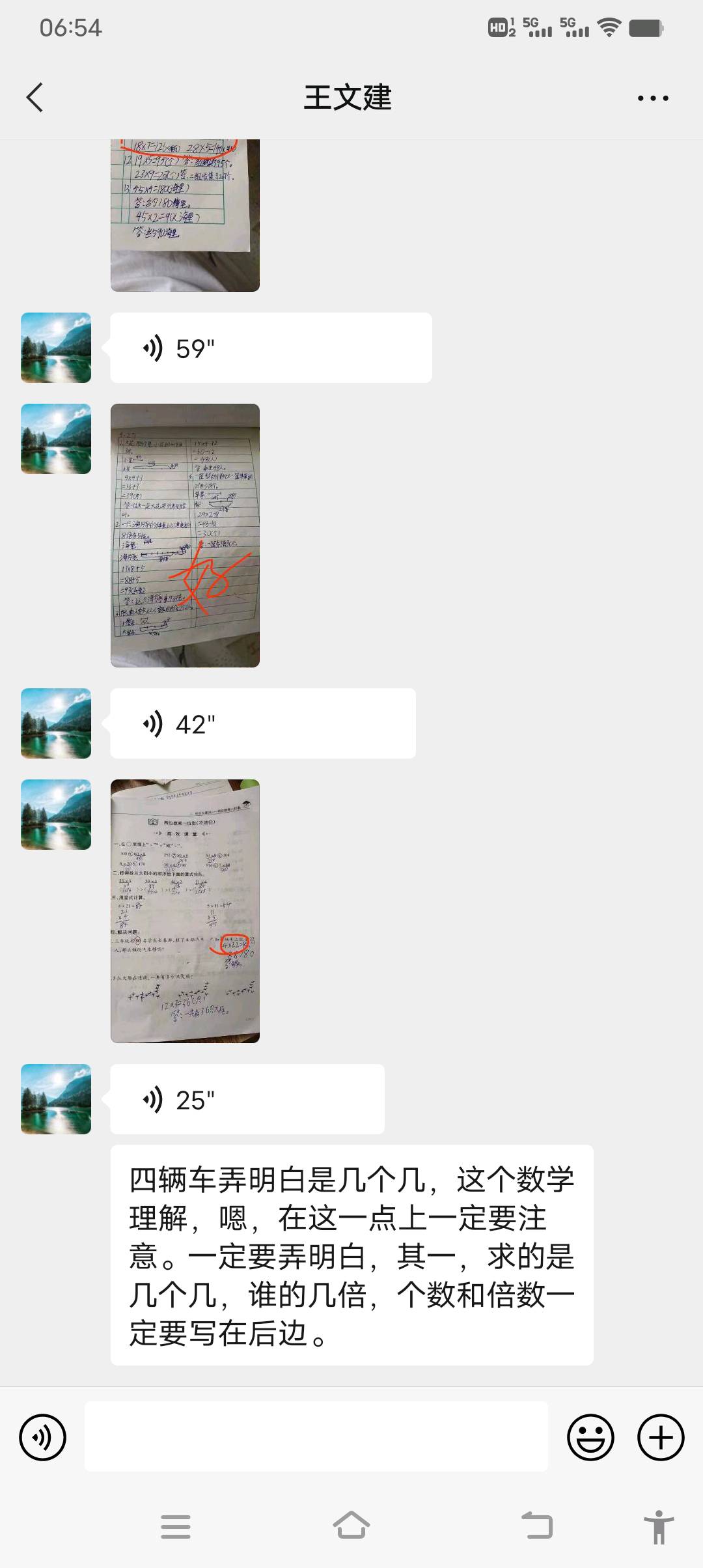Play the 25" voice message
This screenshot has height=1568, width=703.
[x=247, y=1099]
